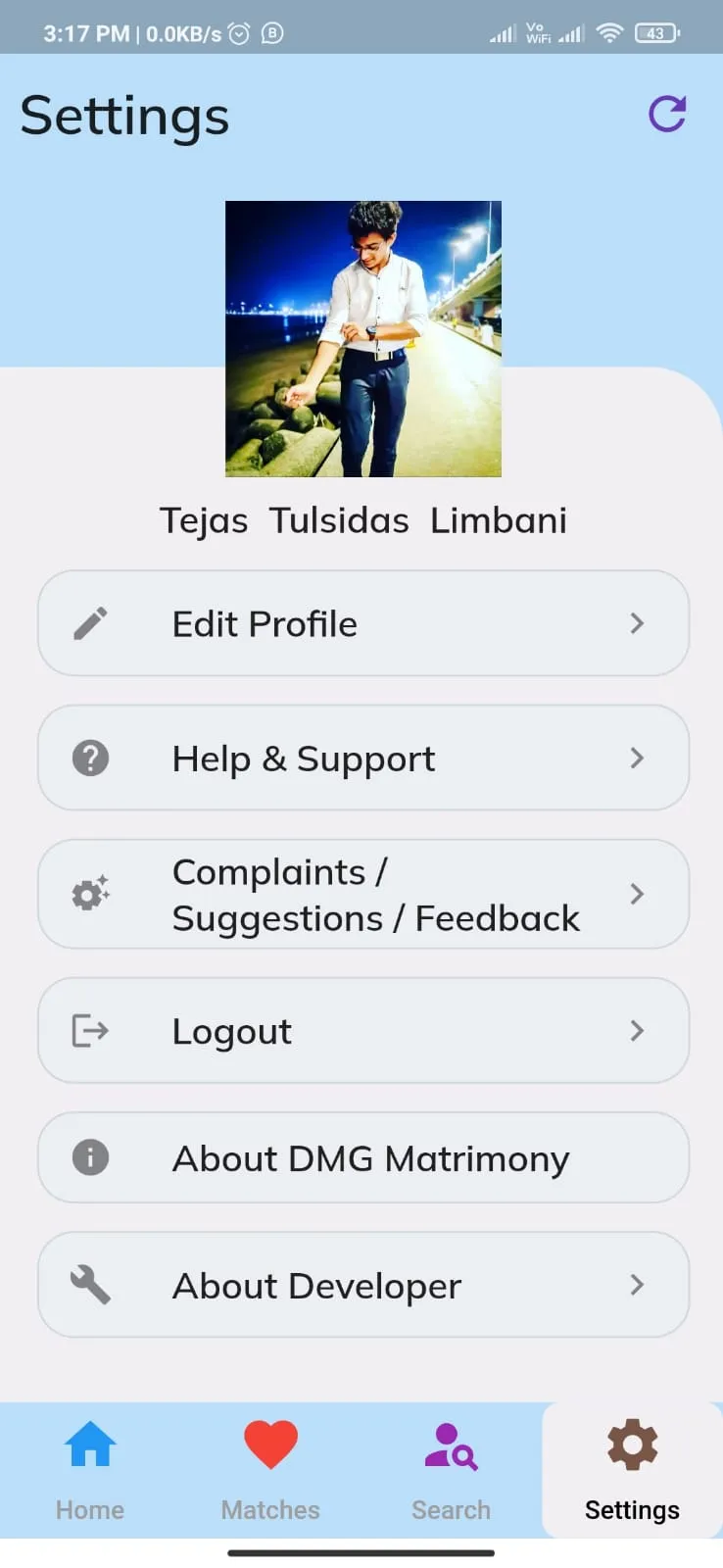The height and width of the screenshot is (1568, 723).
Task: Open Complaints / Suggestions / Feedback
Action: 363,894
